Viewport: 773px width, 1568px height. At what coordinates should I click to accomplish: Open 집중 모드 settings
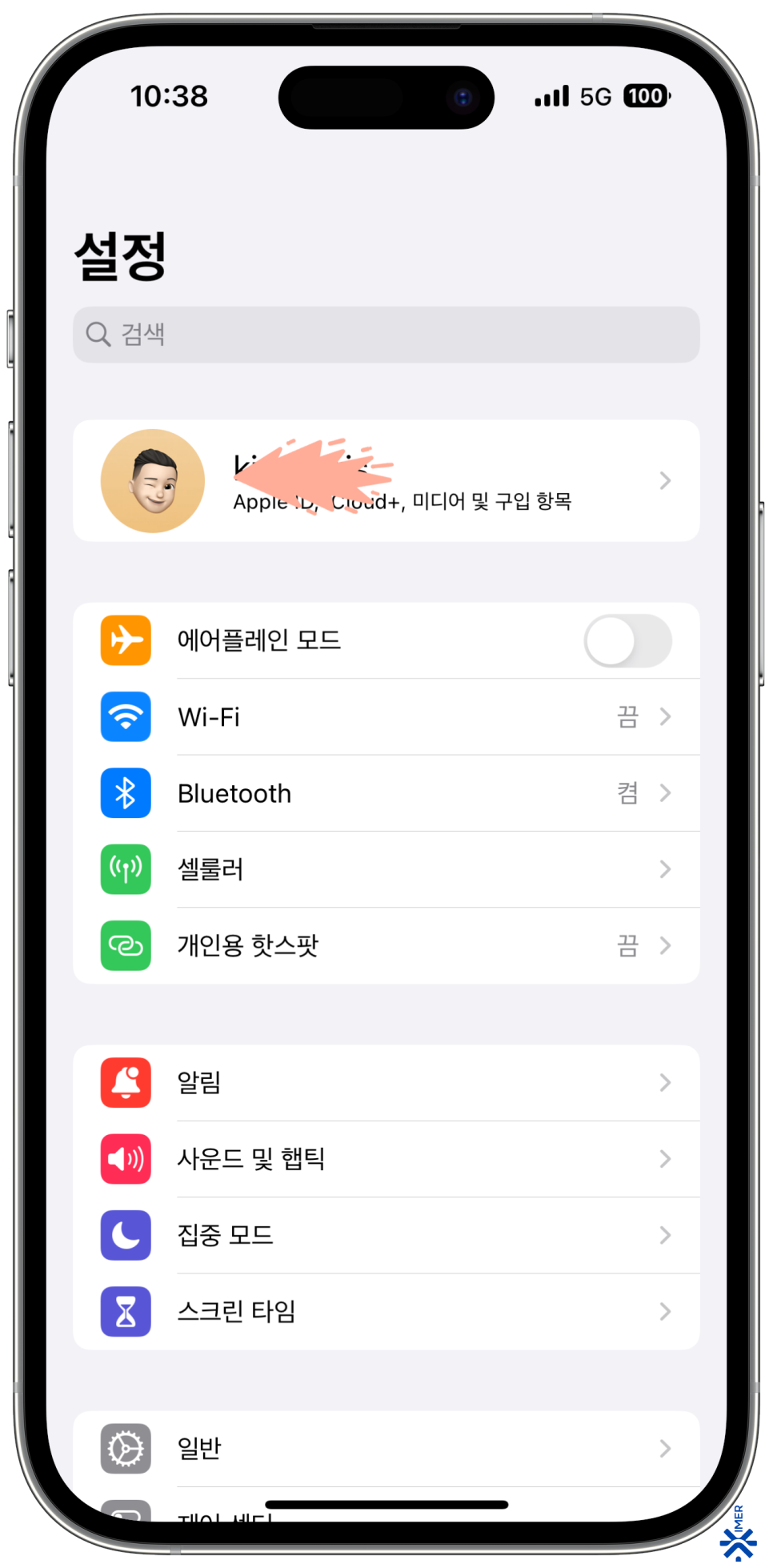point(386,1235)
